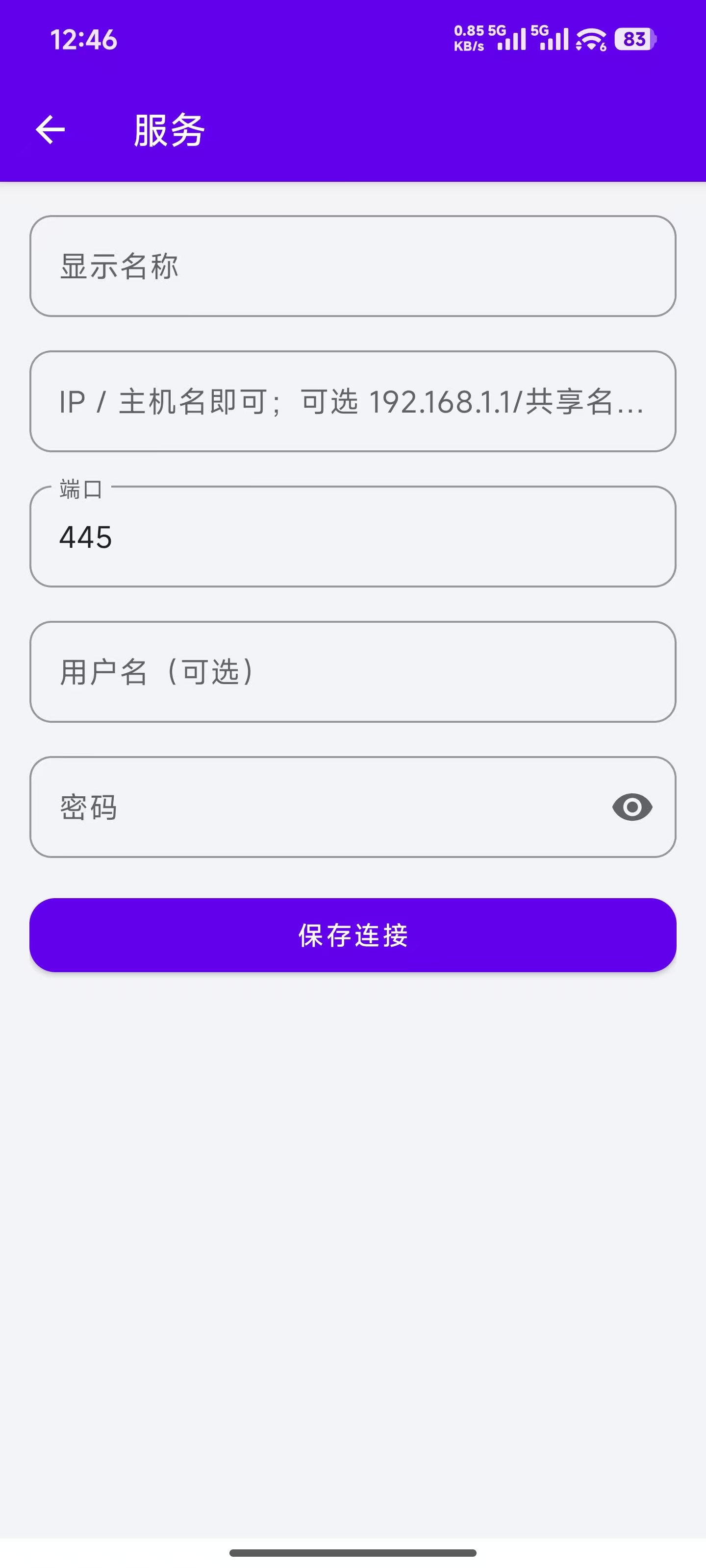Tap the battery indicator showing 83
Viewport: 706px width, 1568px height.
(631, 39)
